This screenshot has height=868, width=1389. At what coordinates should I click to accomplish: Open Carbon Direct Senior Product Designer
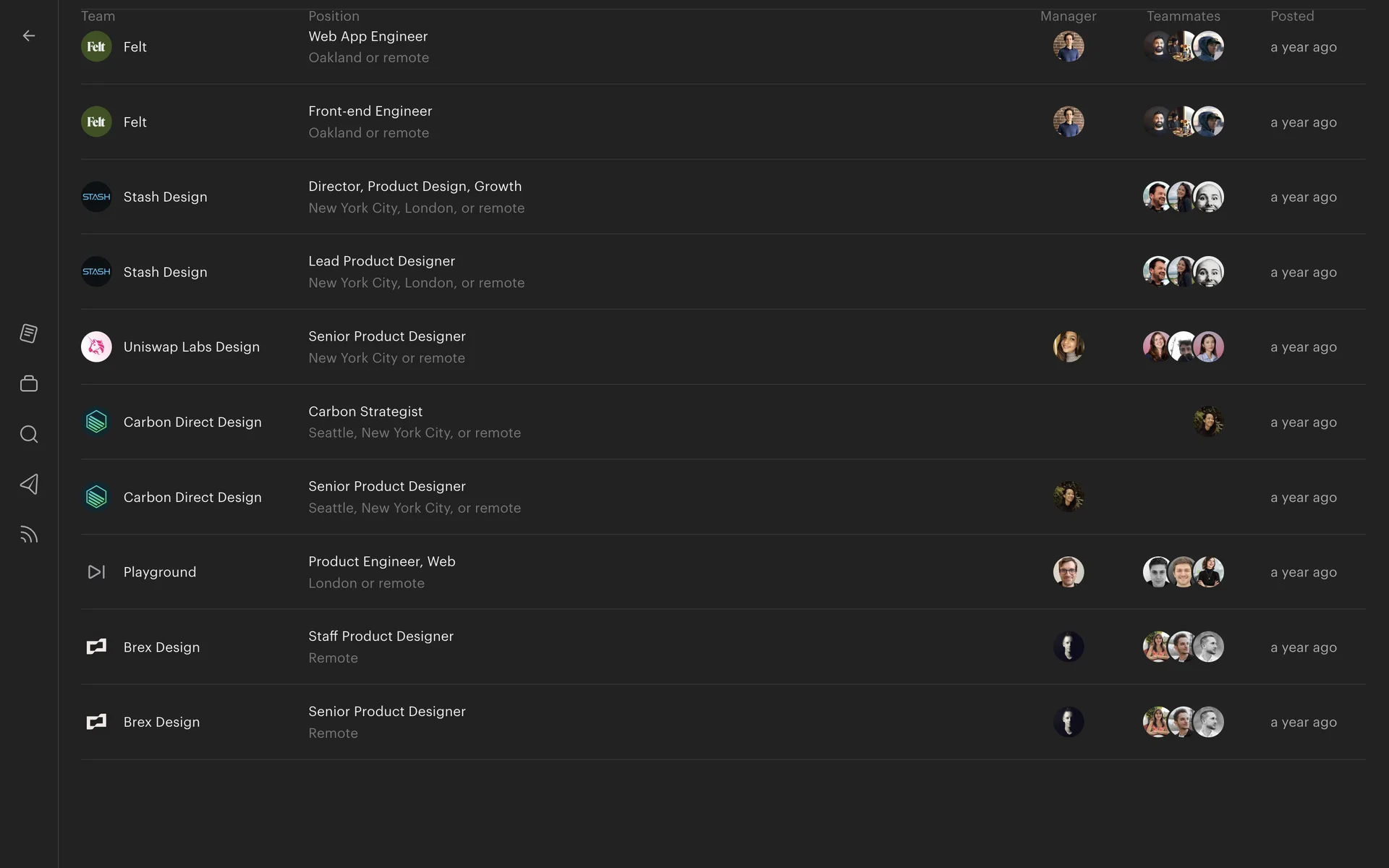[386, 487]
